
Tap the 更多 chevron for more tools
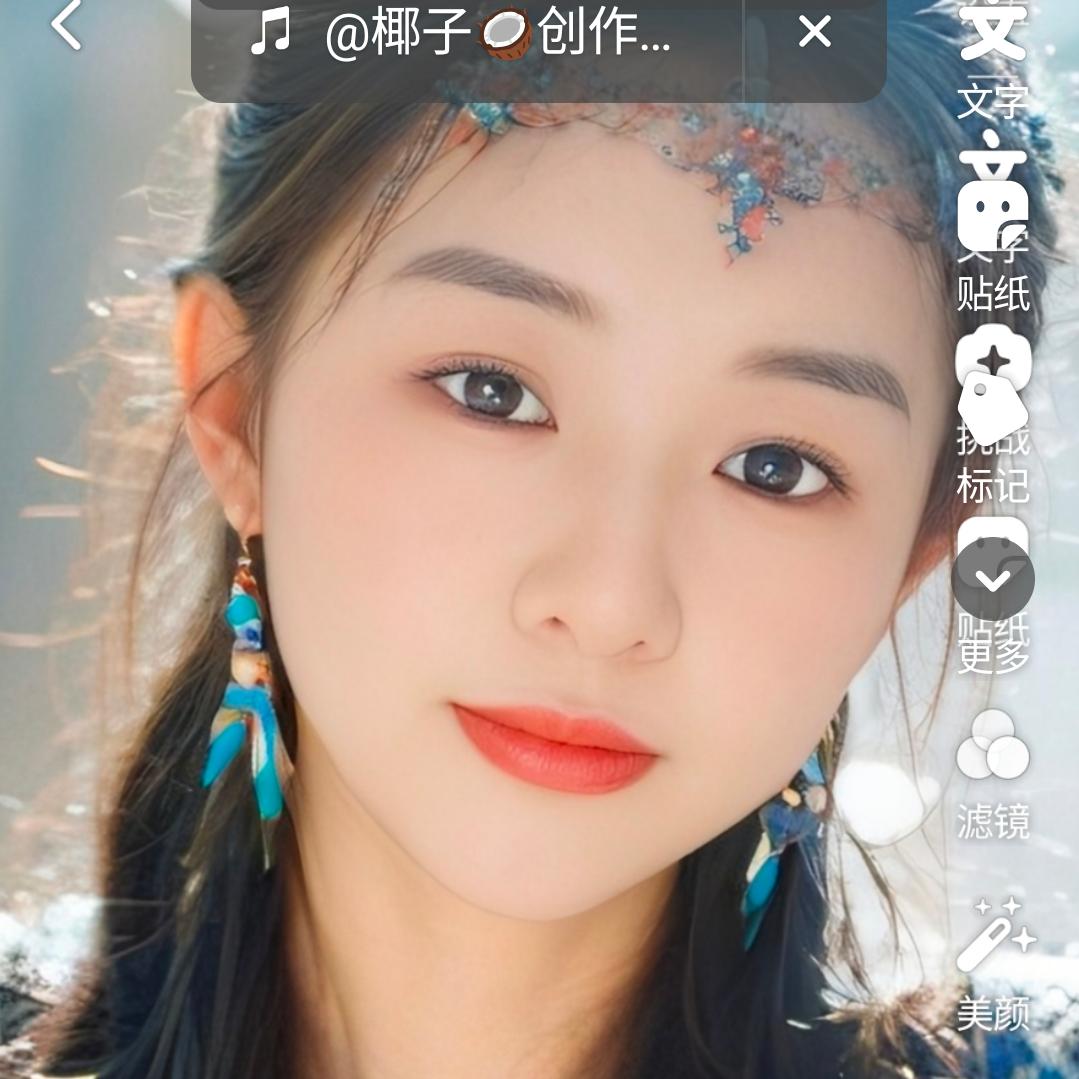pos(993,581)
